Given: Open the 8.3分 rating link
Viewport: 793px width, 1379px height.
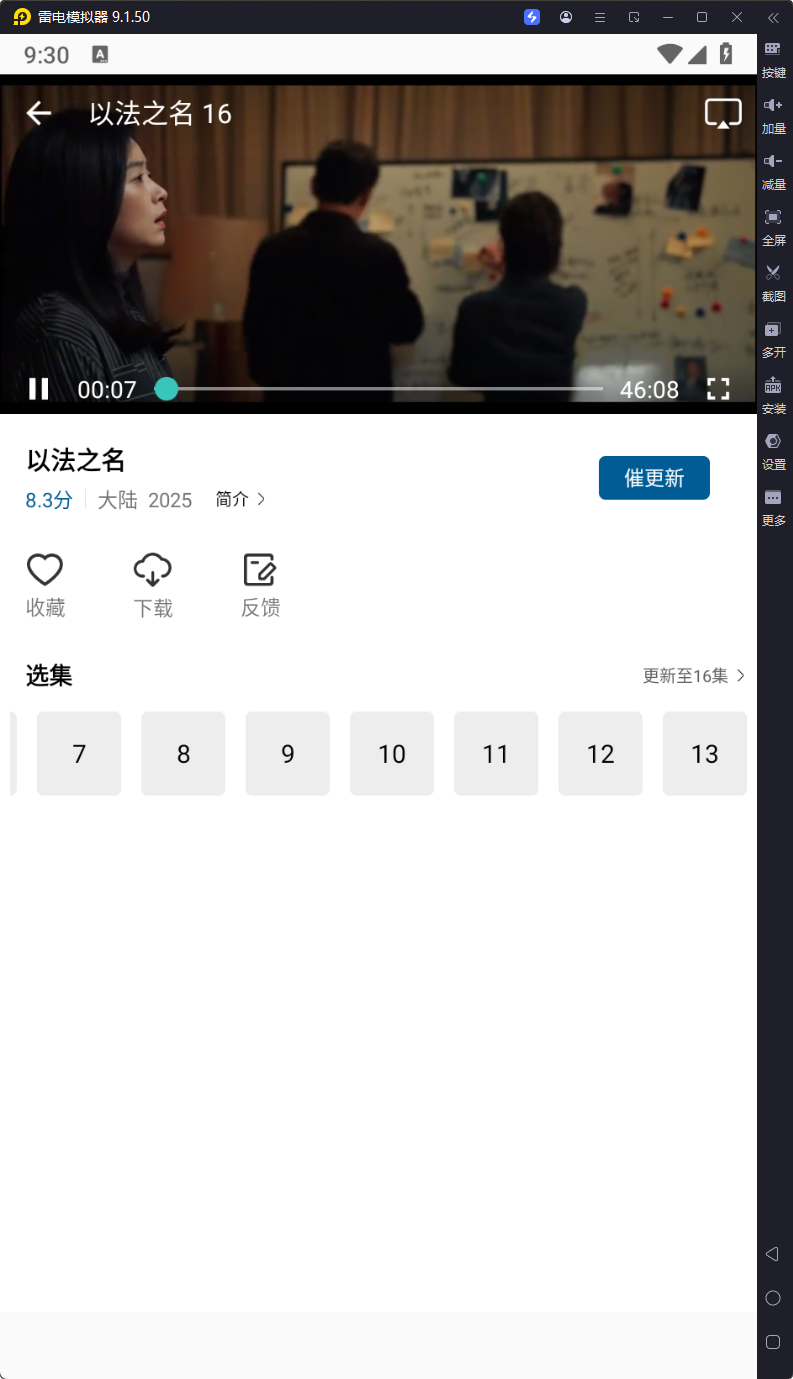Looking at the screenshot, I should (x=48, y=499).
